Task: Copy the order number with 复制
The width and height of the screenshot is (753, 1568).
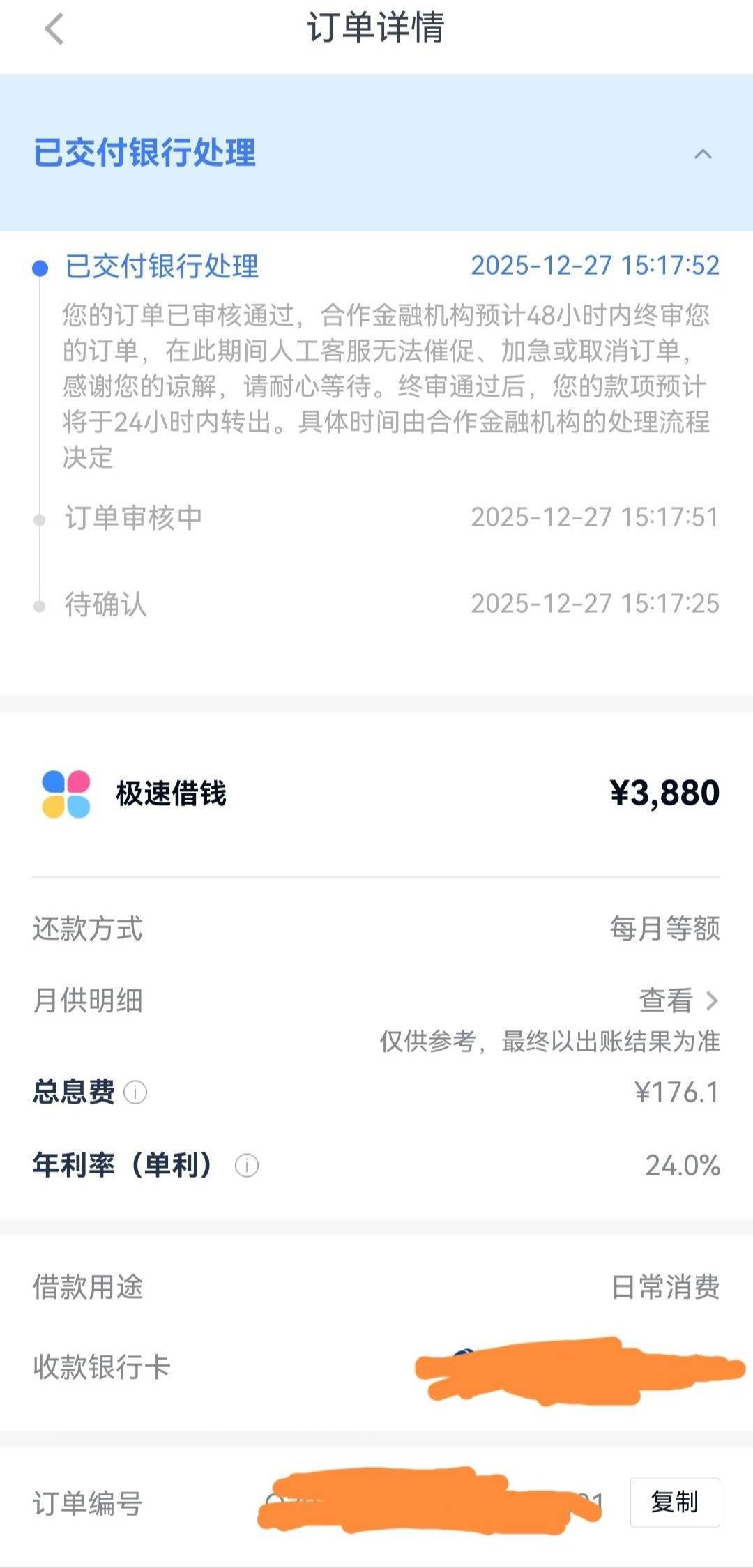Action: point(674,1502)
